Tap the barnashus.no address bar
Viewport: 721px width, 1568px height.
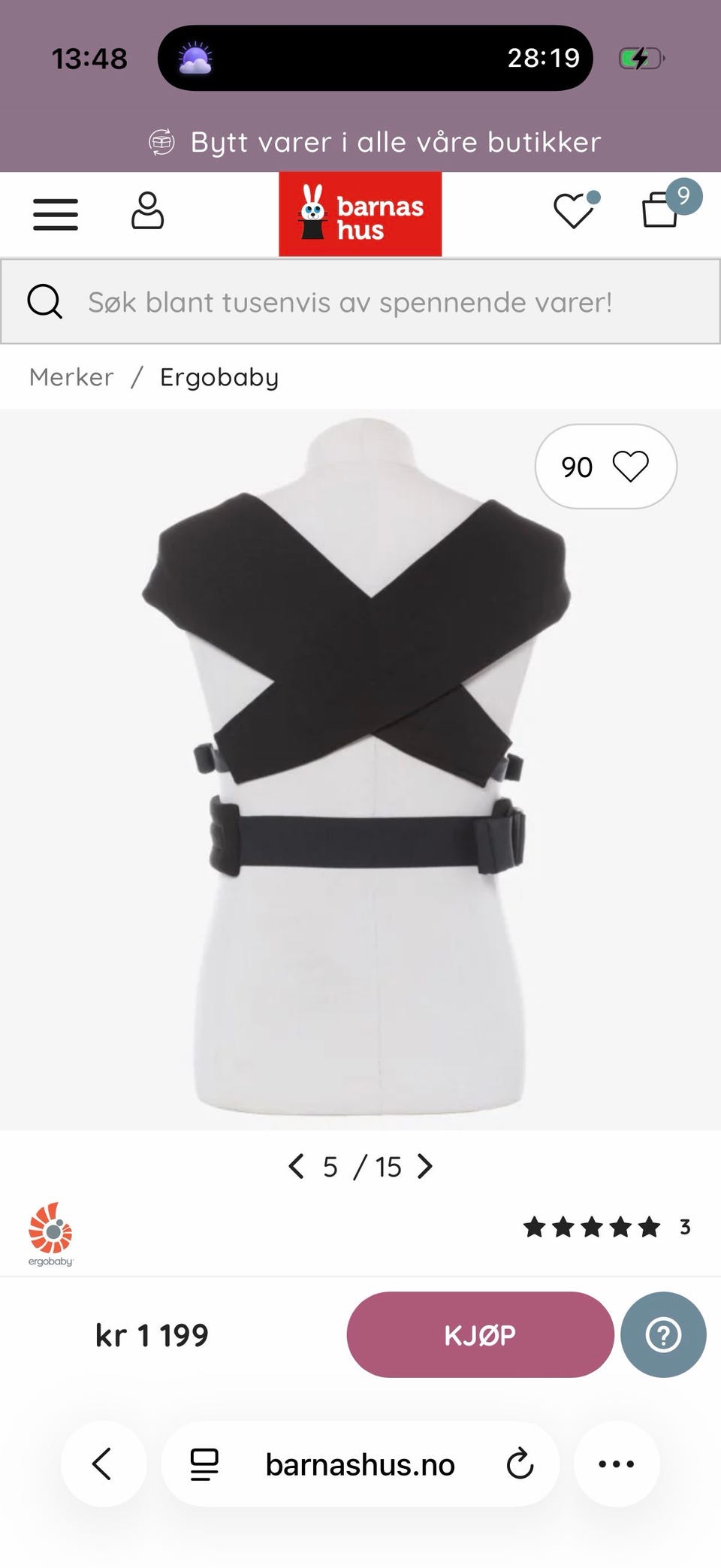pyautogui.click(x=360, y=1464)
